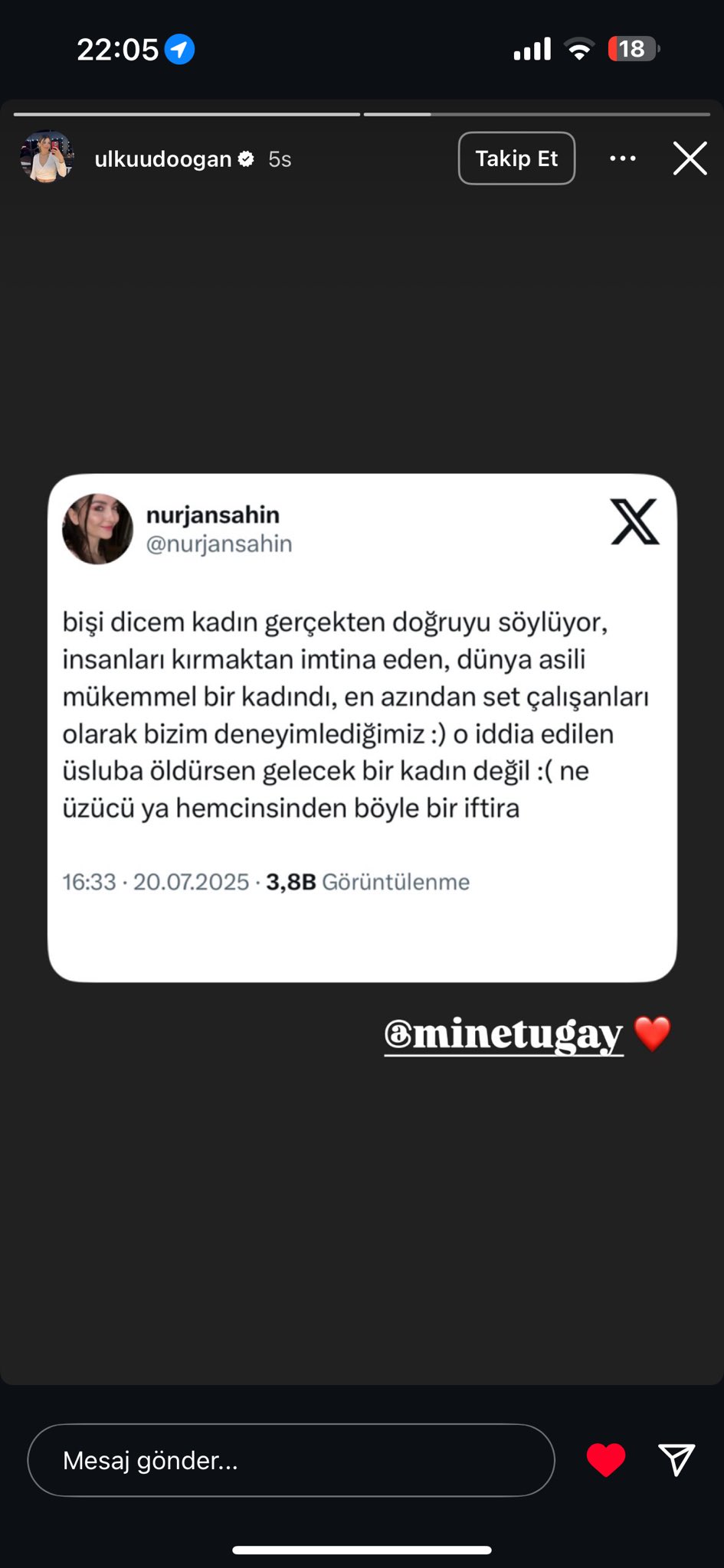This screenshot has height=1568, width=724.
Task: Open ulkuudoogan's profile picture
Action: coord(47,158)
